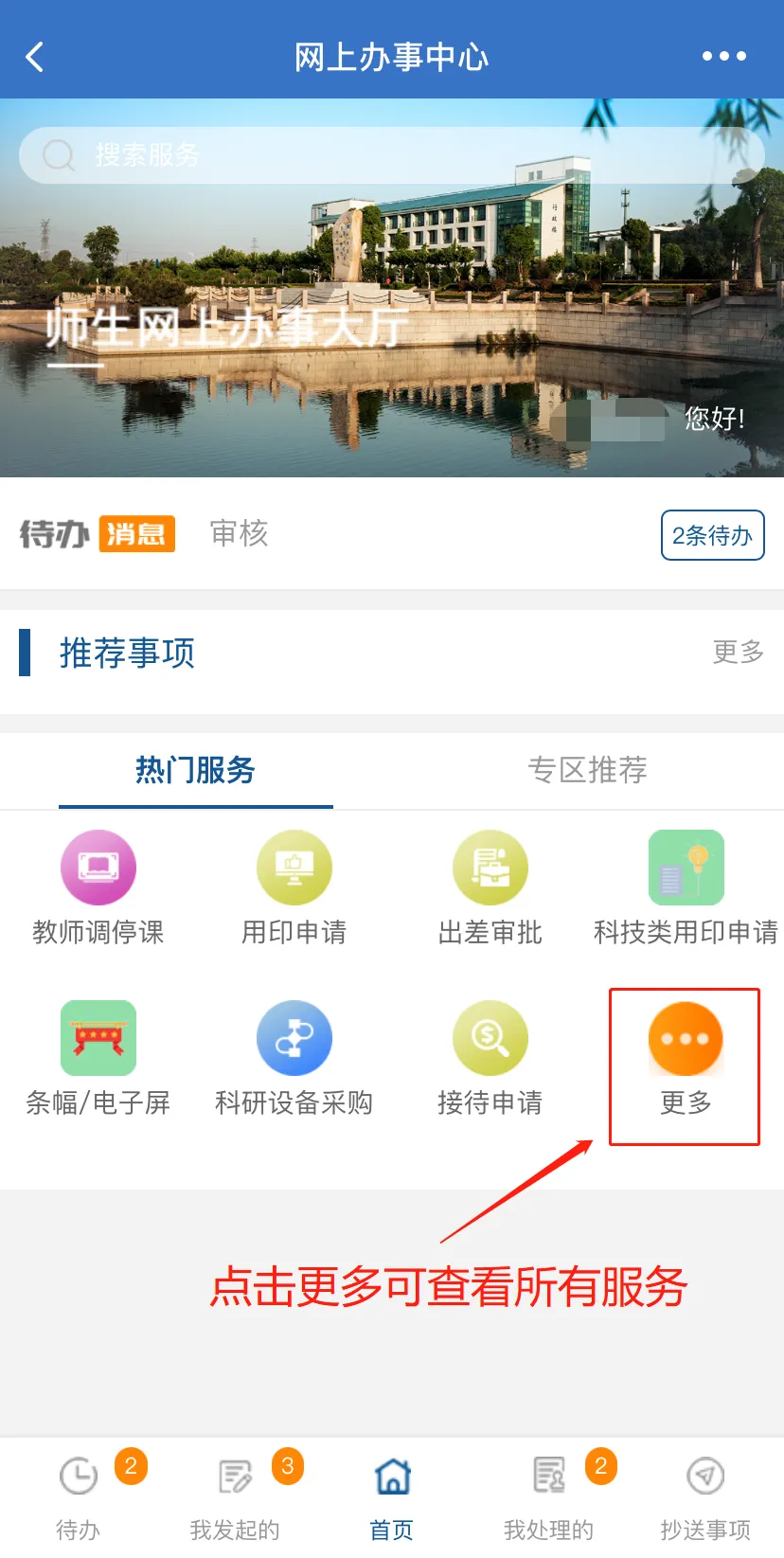
Task: Open the 2条待办 button
Action: pos(712,535)
